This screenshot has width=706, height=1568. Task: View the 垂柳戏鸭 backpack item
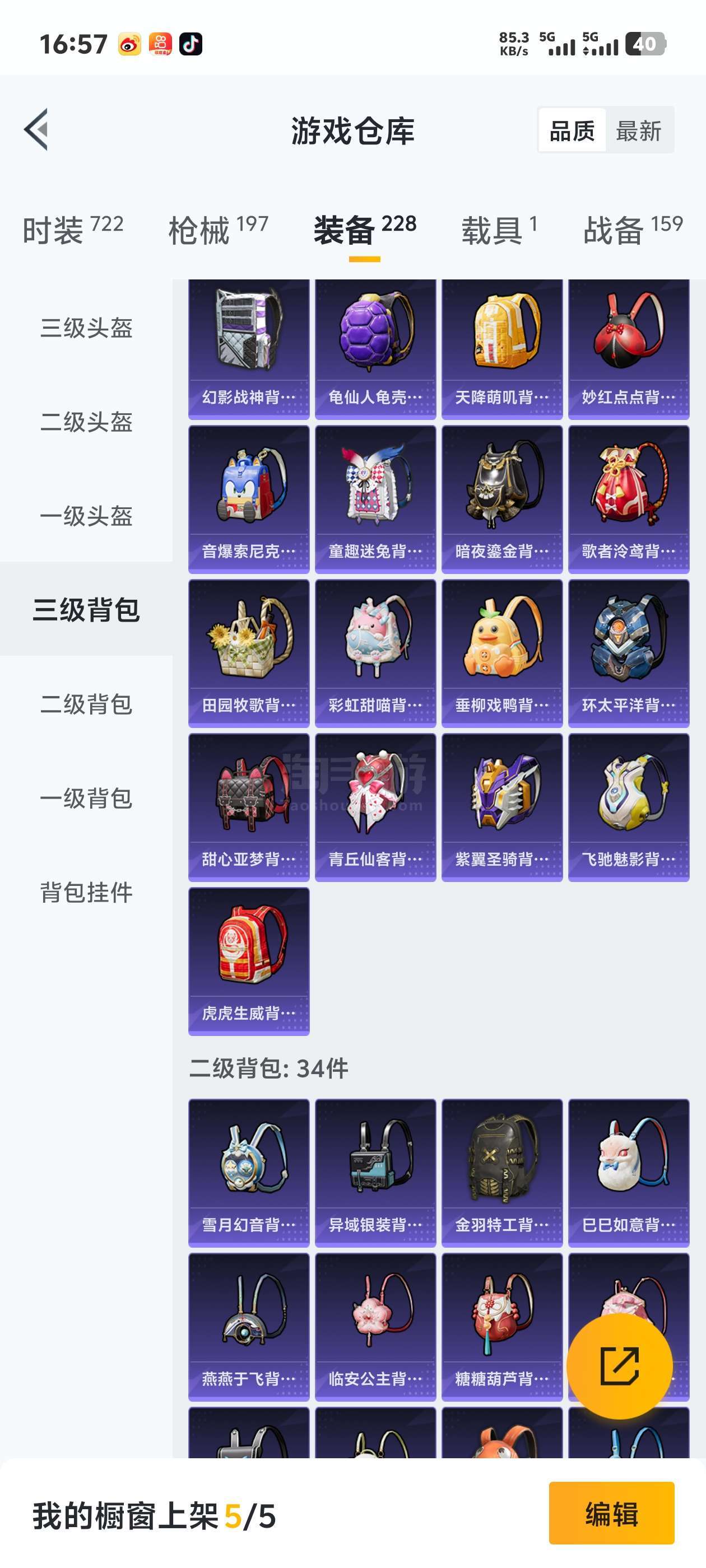click(x=502, y=653)
